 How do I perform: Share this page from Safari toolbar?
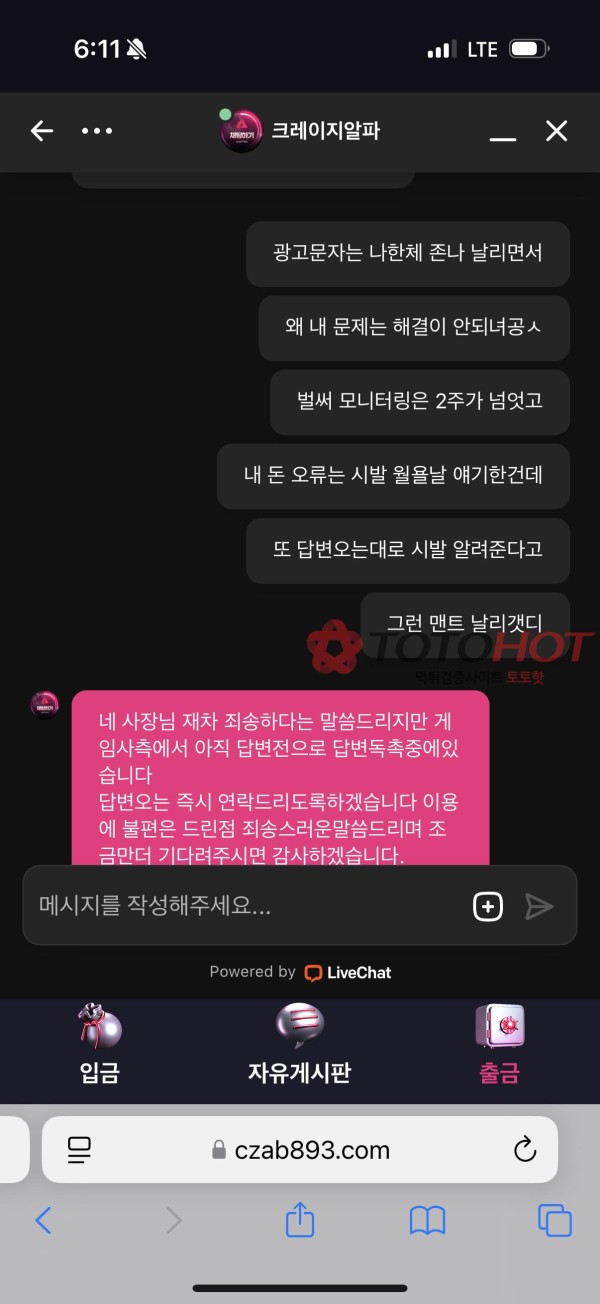300,1220
